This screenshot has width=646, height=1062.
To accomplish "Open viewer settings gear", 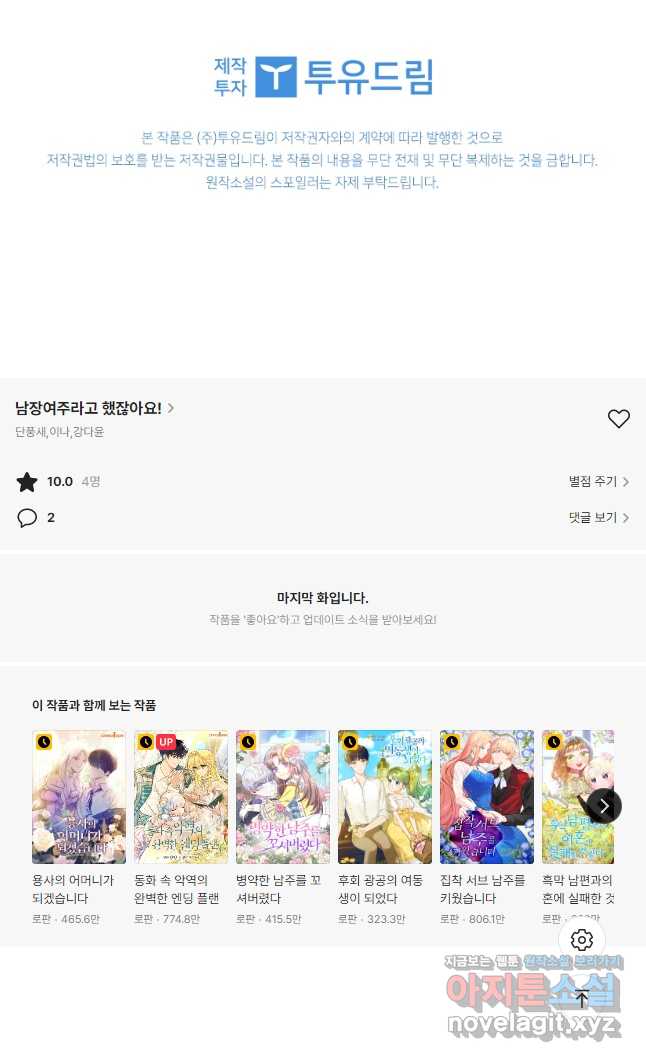I will click(x=582, y=940).
